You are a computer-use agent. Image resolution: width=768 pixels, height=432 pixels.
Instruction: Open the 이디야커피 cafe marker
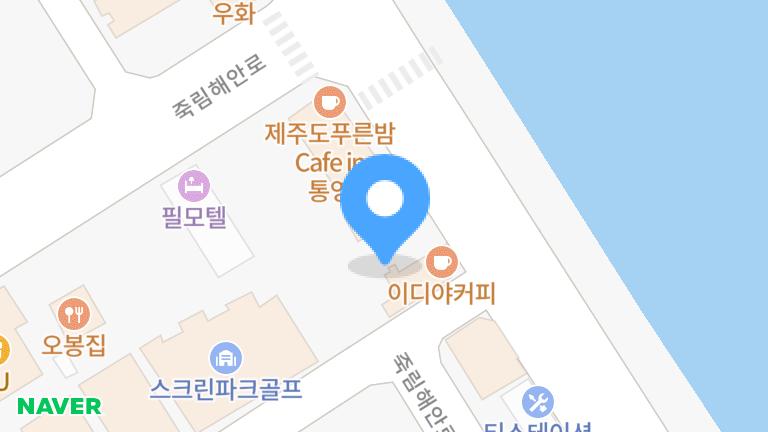(x=441, y=263)
